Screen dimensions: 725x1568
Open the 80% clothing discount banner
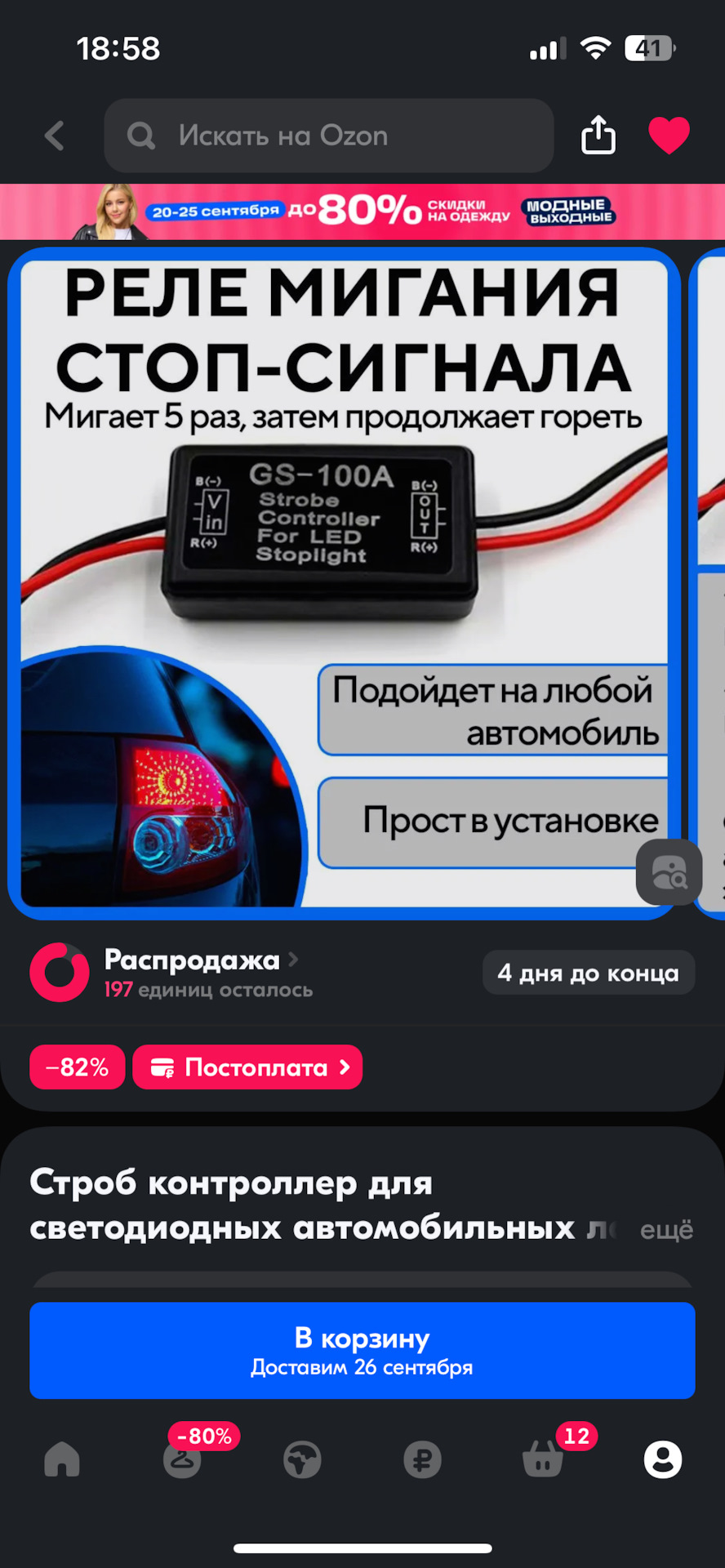coord(362,212)
